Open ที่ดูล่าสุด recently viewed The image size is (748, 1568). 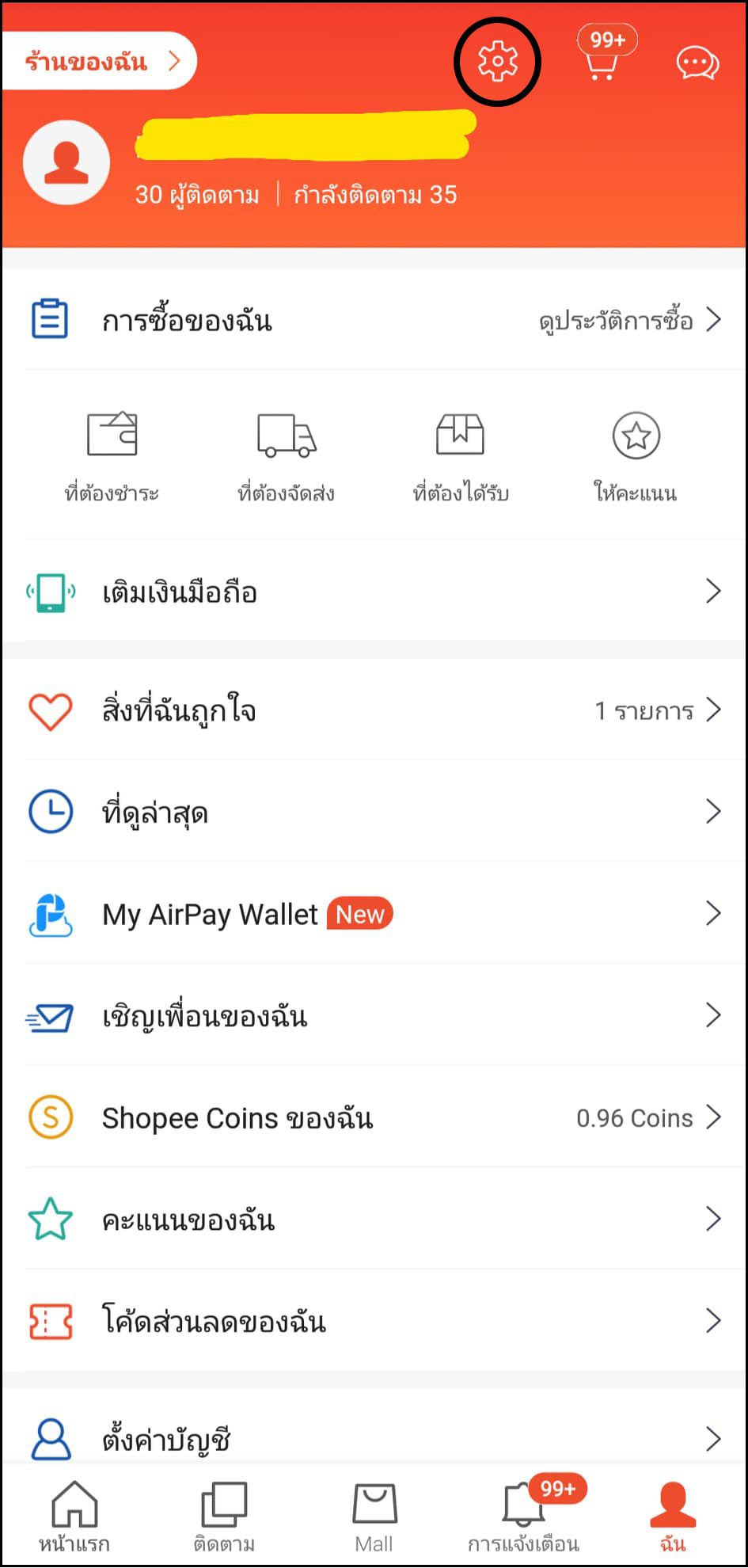tap(374, 813)
